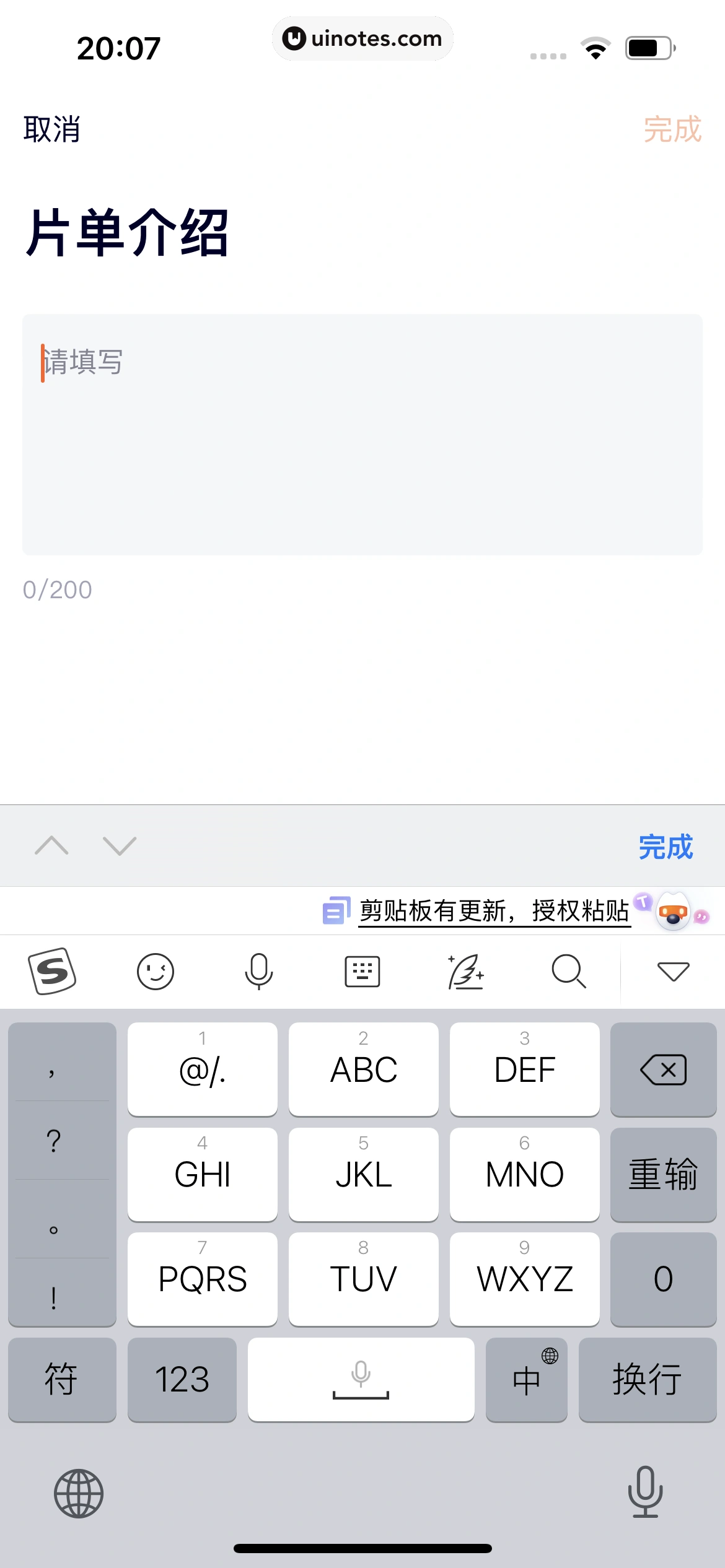
Task: Collapse the keyboard with the triangle icon
Action: click(673, 971)
